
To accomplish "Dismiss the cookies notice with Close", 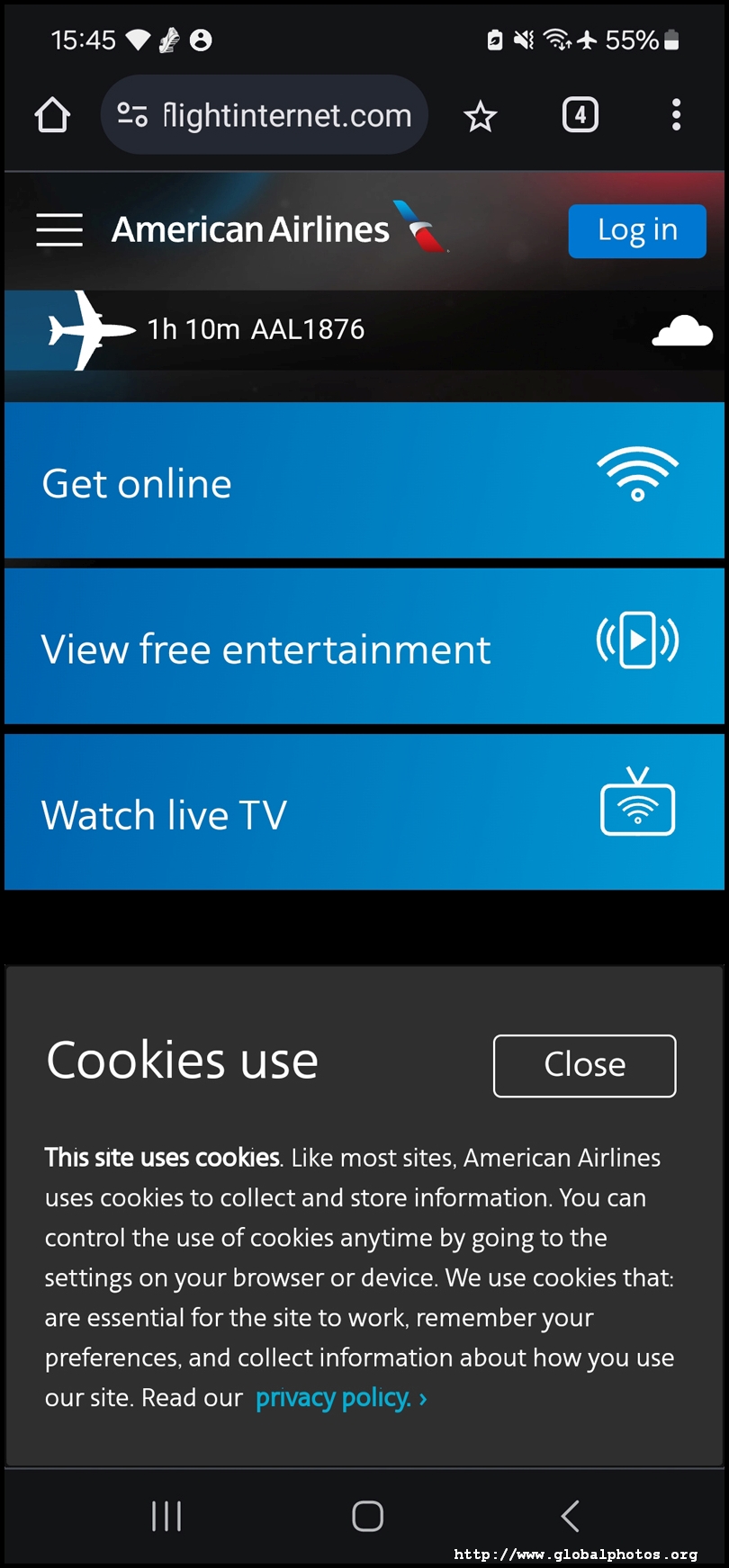I will tap(584, 1065).
